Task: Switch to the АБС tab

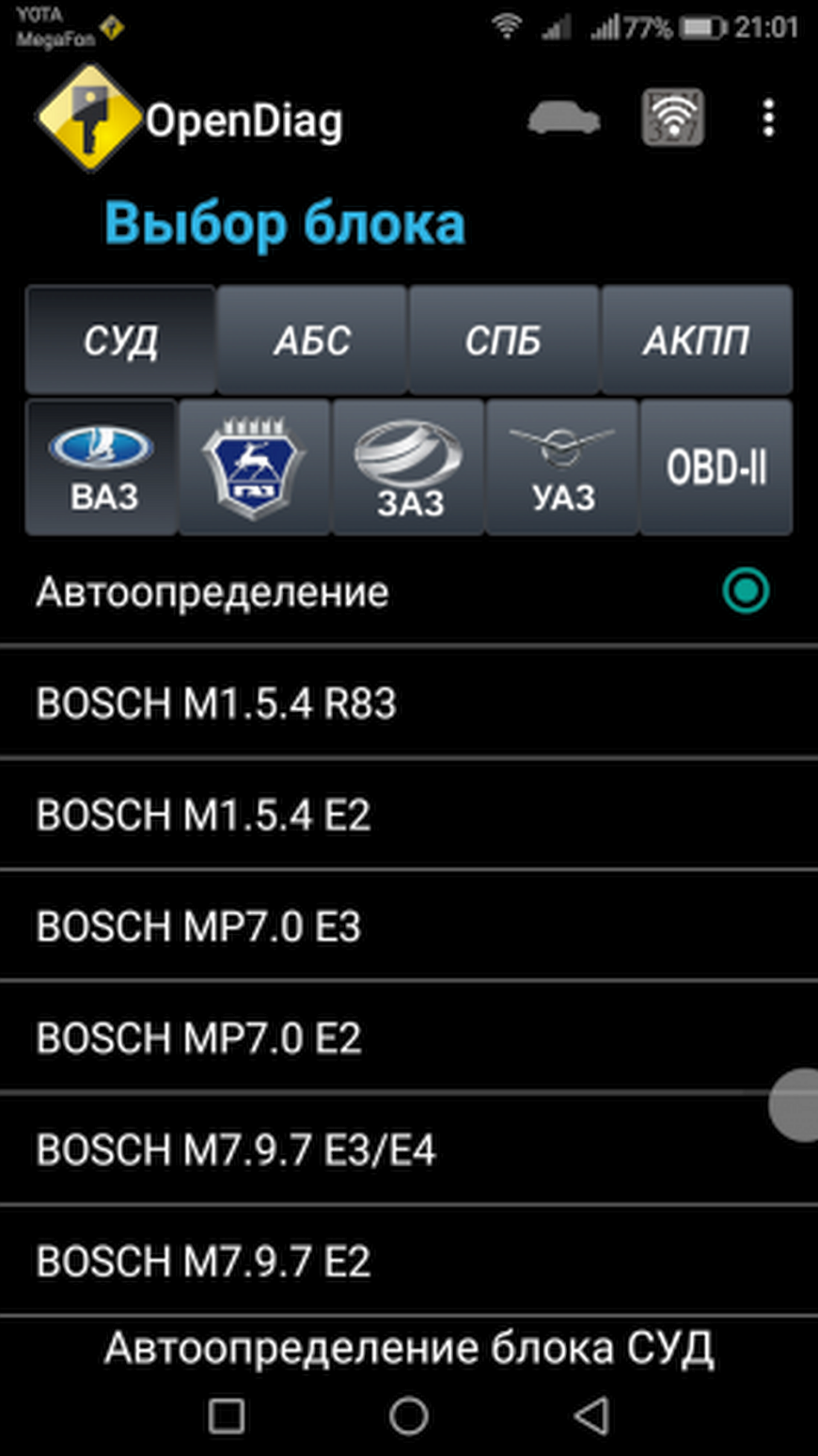Action: coord(312,340)
